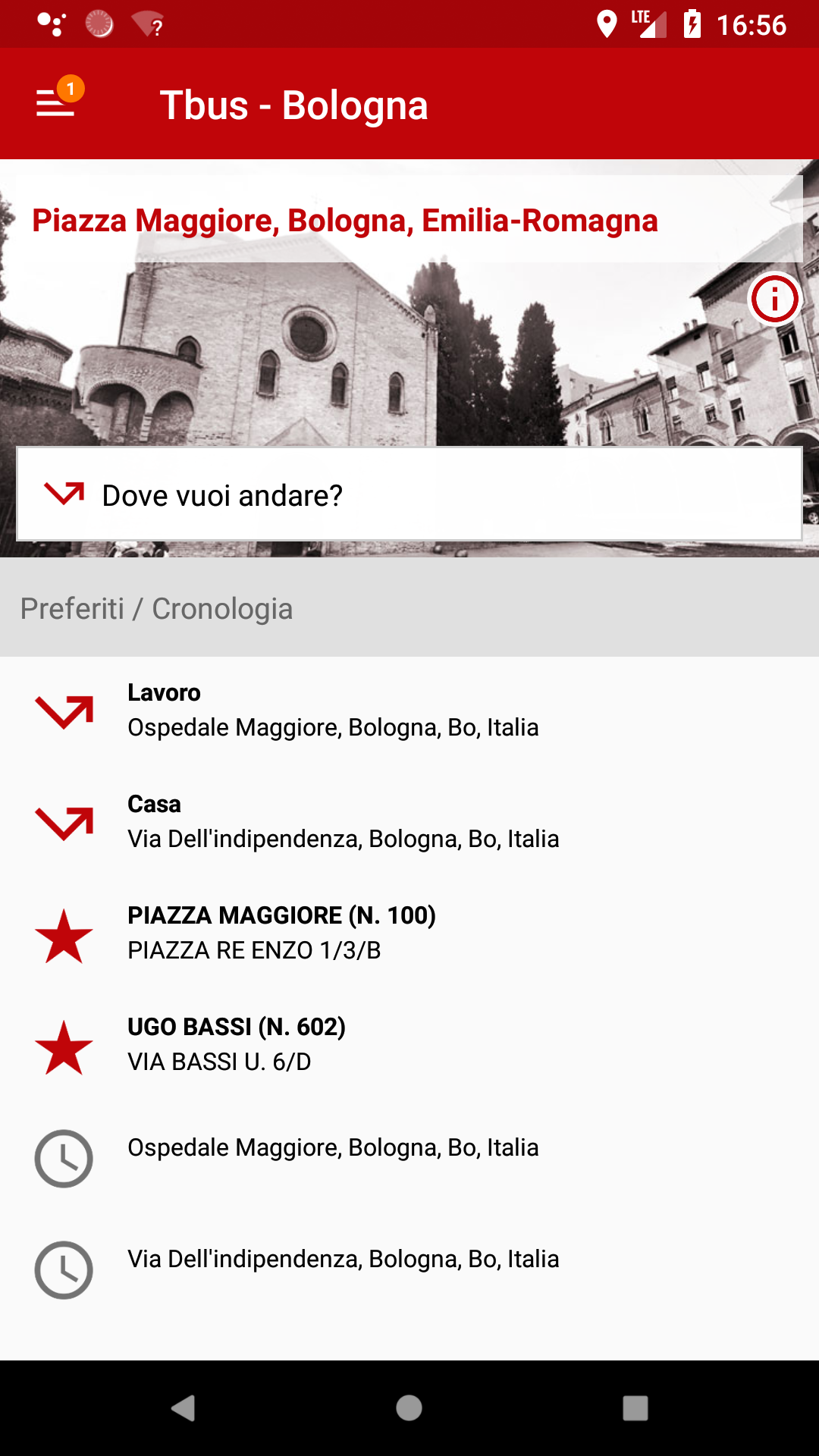Change the Piazza Maggiore starting location
The height and width of the screenshot is (1456, 819).
point(344,221)
